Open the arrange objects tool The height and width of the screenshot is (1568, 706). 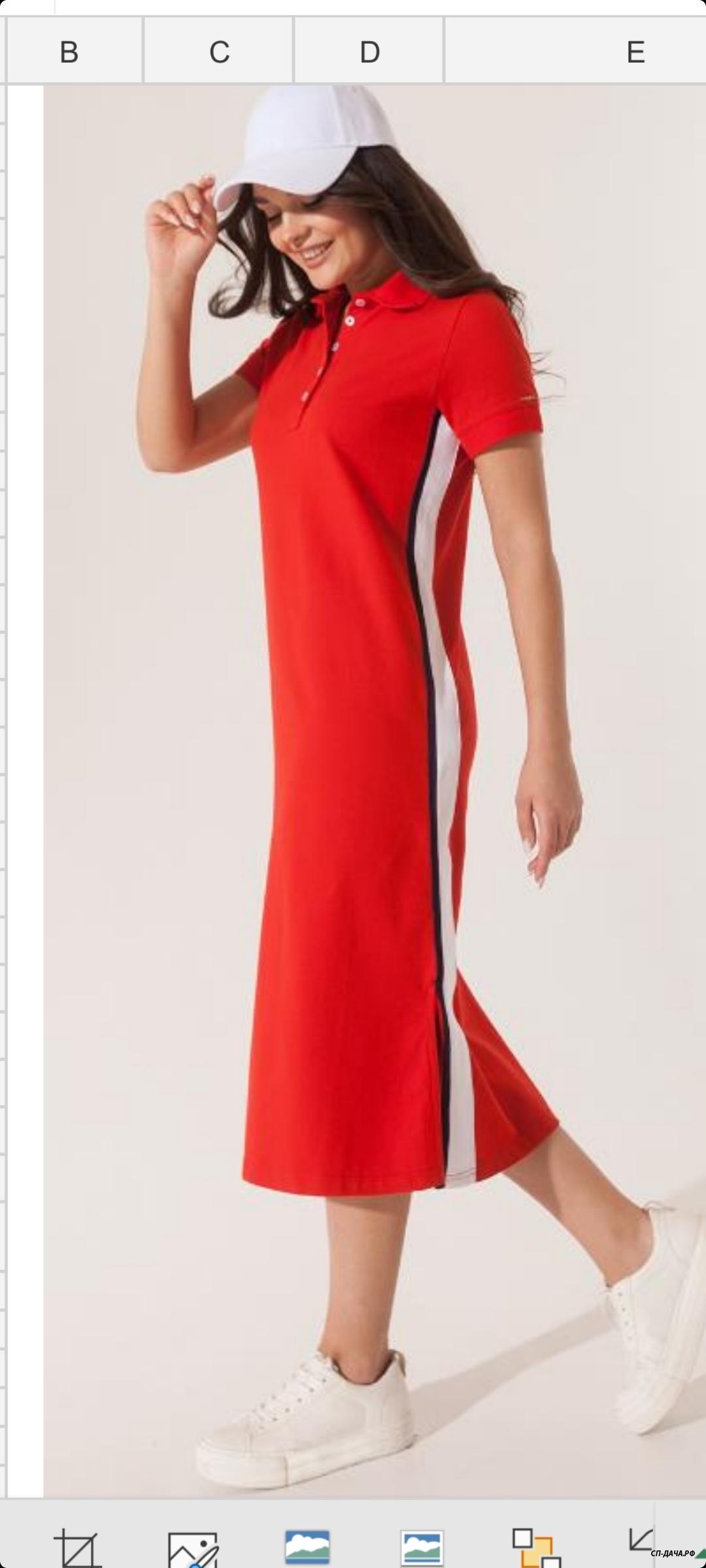536,1547
